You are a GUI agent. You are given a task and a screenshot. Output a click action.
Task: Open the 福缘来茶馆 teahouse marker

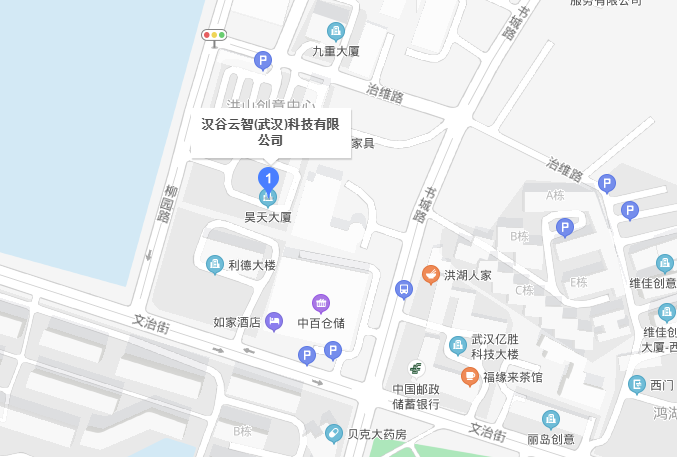tap(469, 377)
